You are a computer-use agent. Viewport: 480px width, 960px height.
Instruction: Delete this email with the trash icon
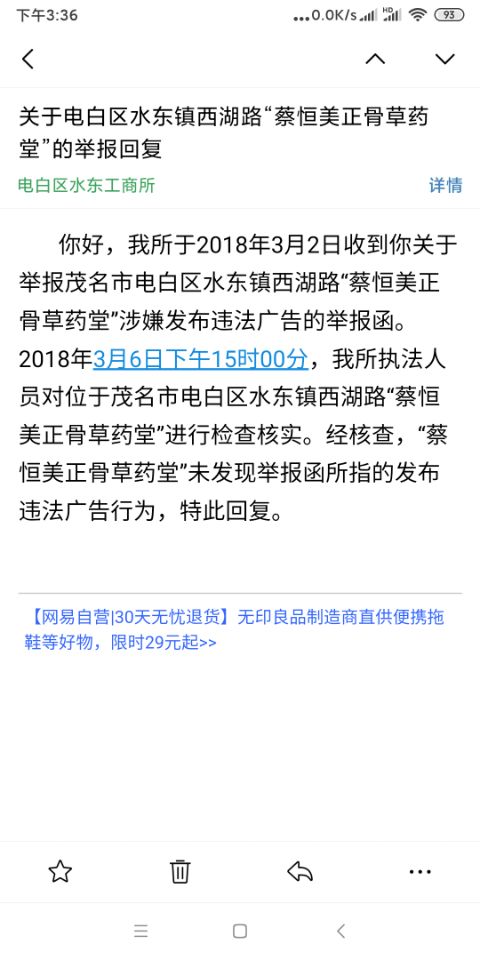click(180, 871)
